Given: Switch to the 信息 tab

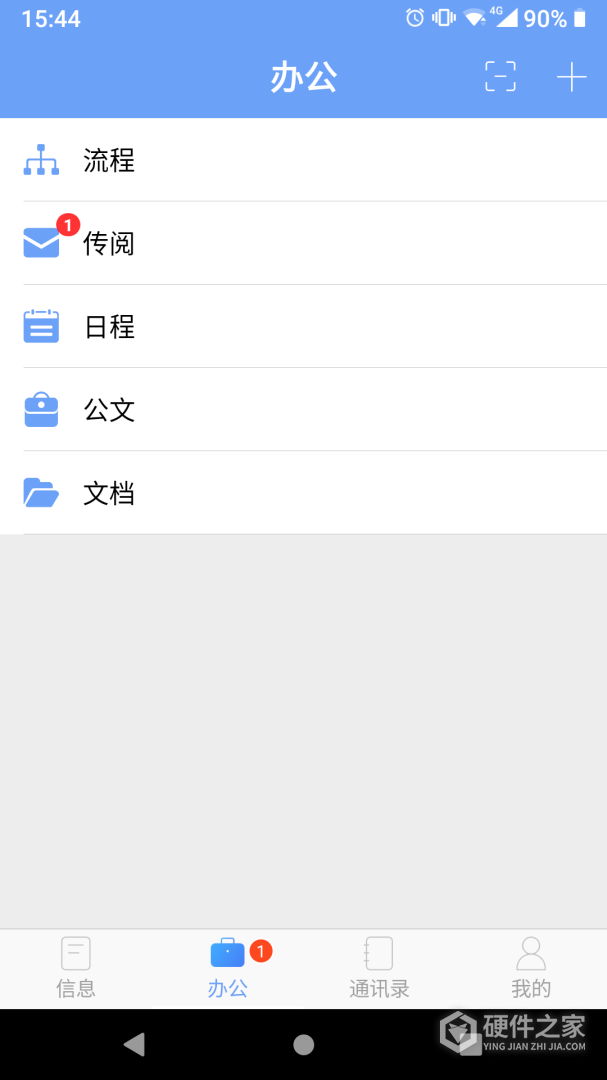Looking at the screenshot, I should (76, 968).
